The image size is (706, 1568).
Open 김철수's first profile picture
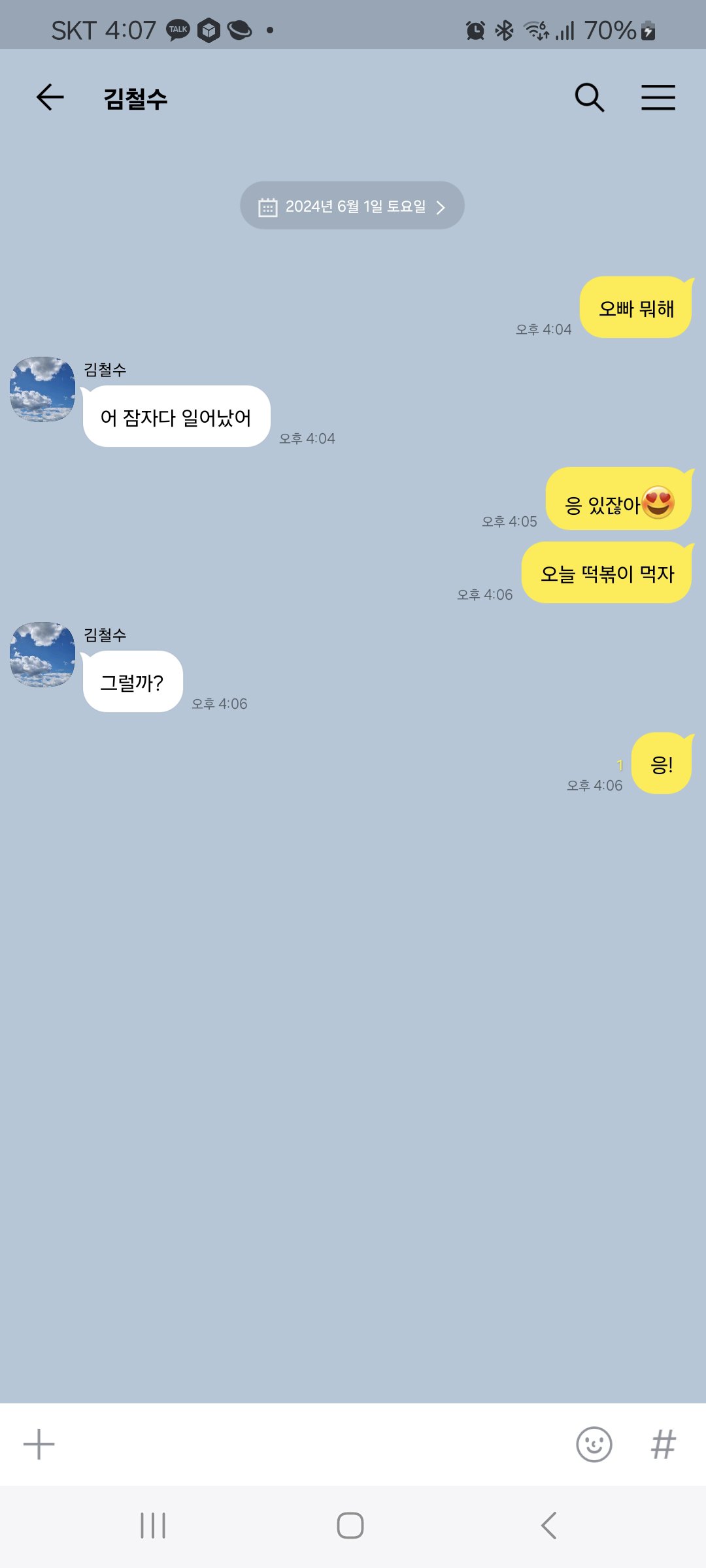tap(41, 391)
